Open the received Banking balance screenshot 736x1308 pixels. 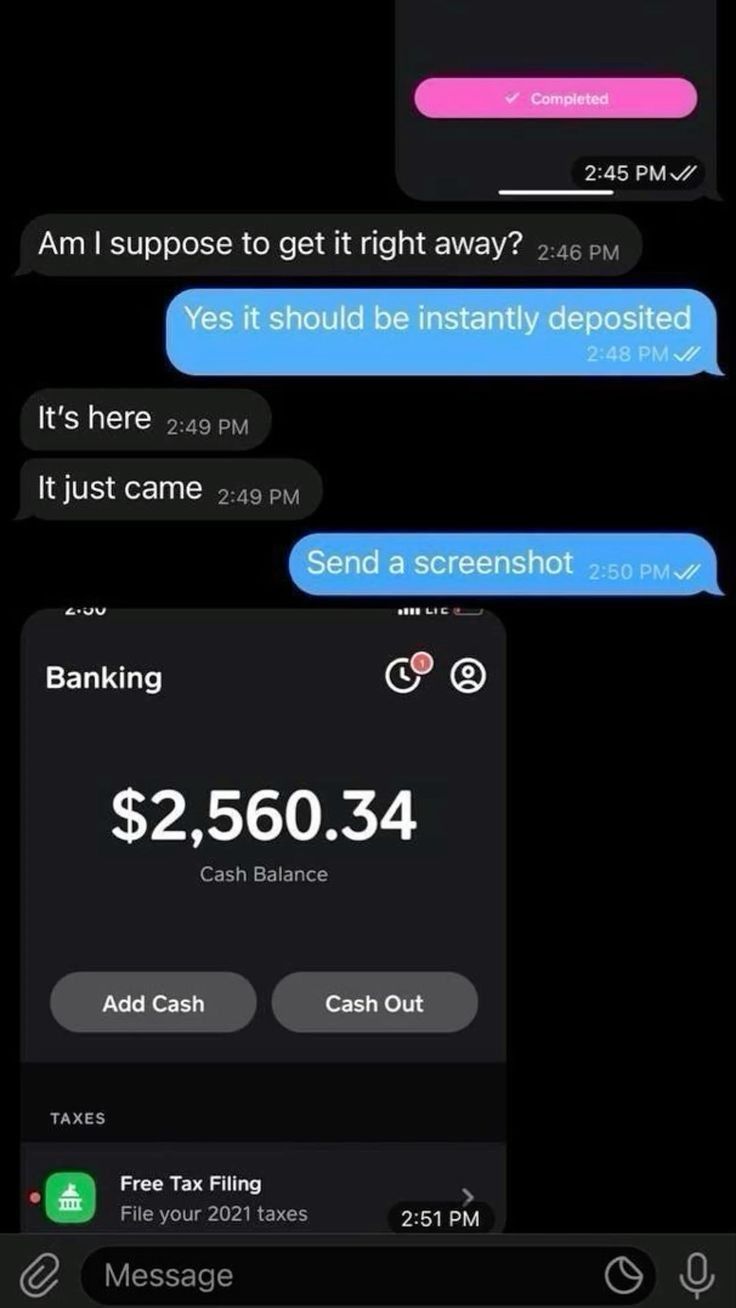[x=263, y=900]
